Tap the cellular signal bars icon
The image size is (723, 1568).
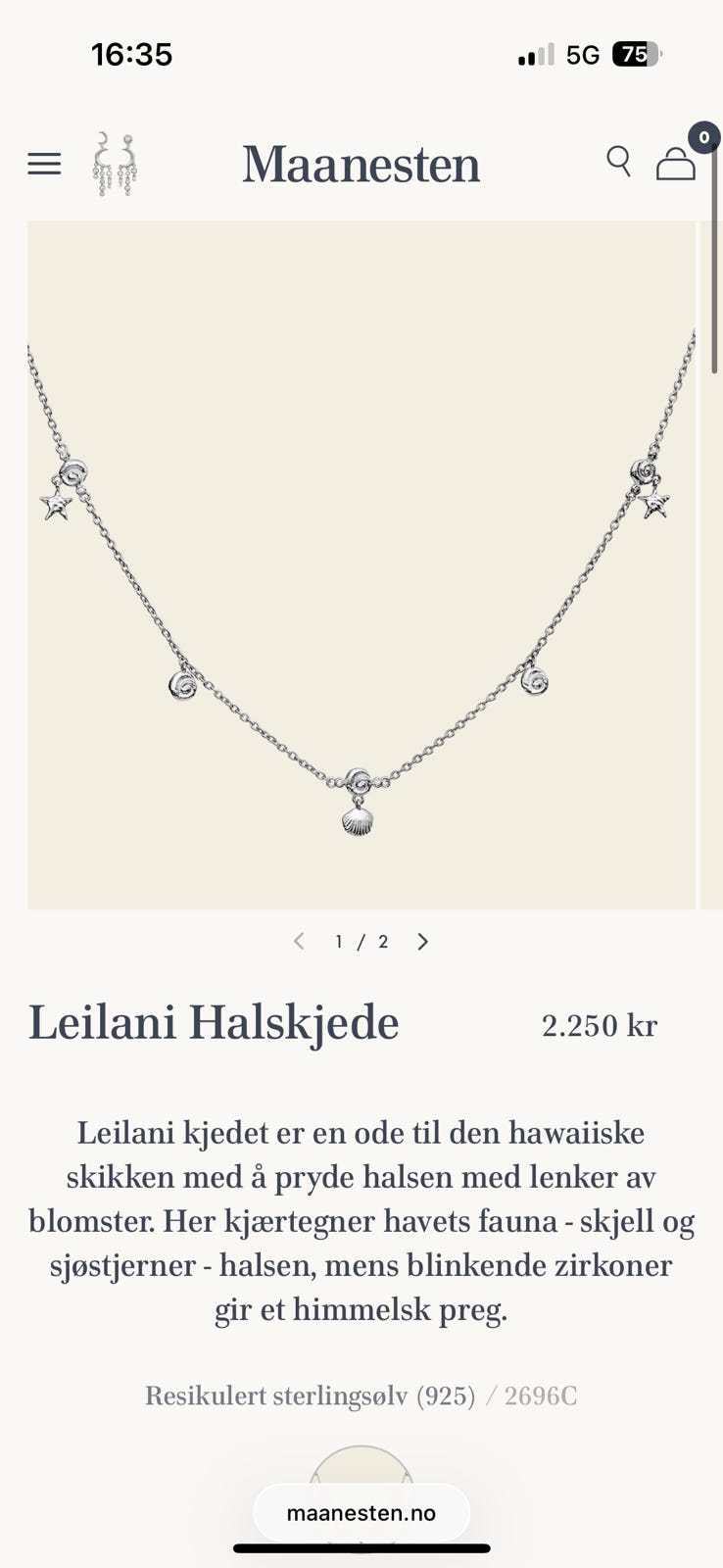tap(532, 55)
